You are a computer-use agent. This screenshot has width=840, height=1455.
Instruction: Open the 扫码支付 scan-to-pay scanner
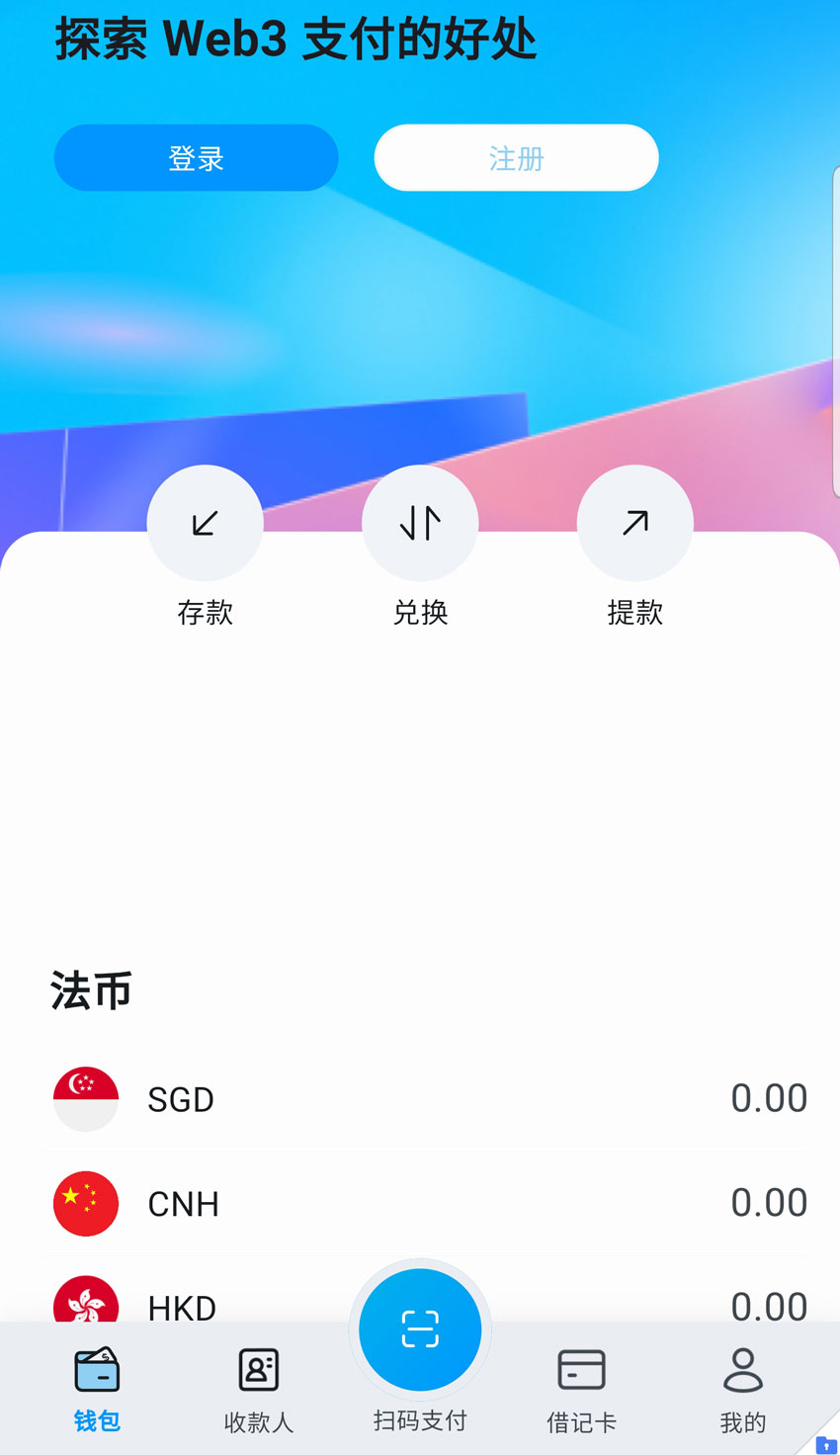pos(420,1329)
